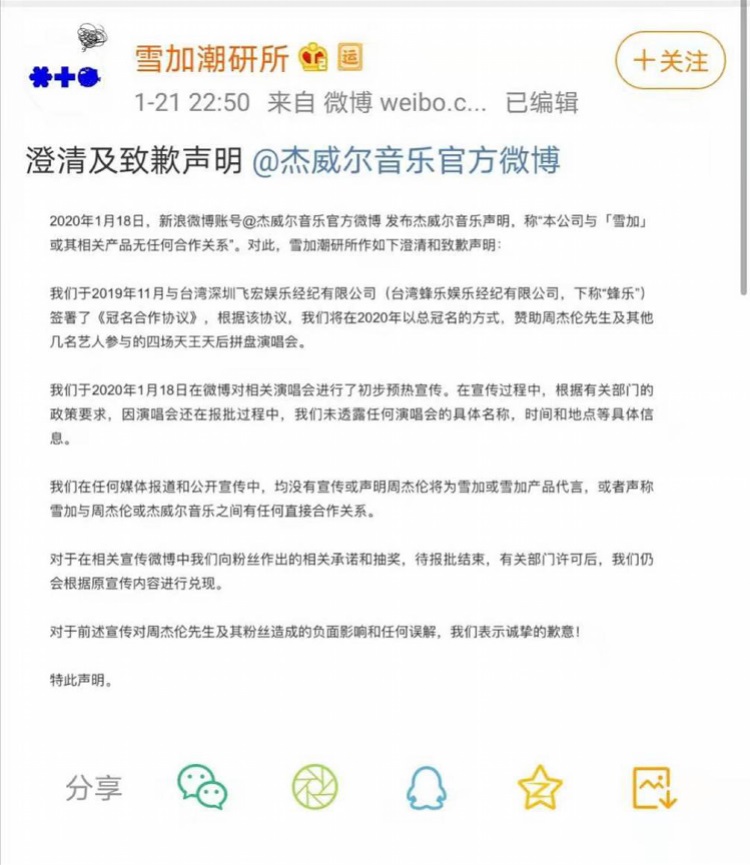Share the post to QQ
The image size is (750, 865).
pyautogui.click(x=427, y=787)
